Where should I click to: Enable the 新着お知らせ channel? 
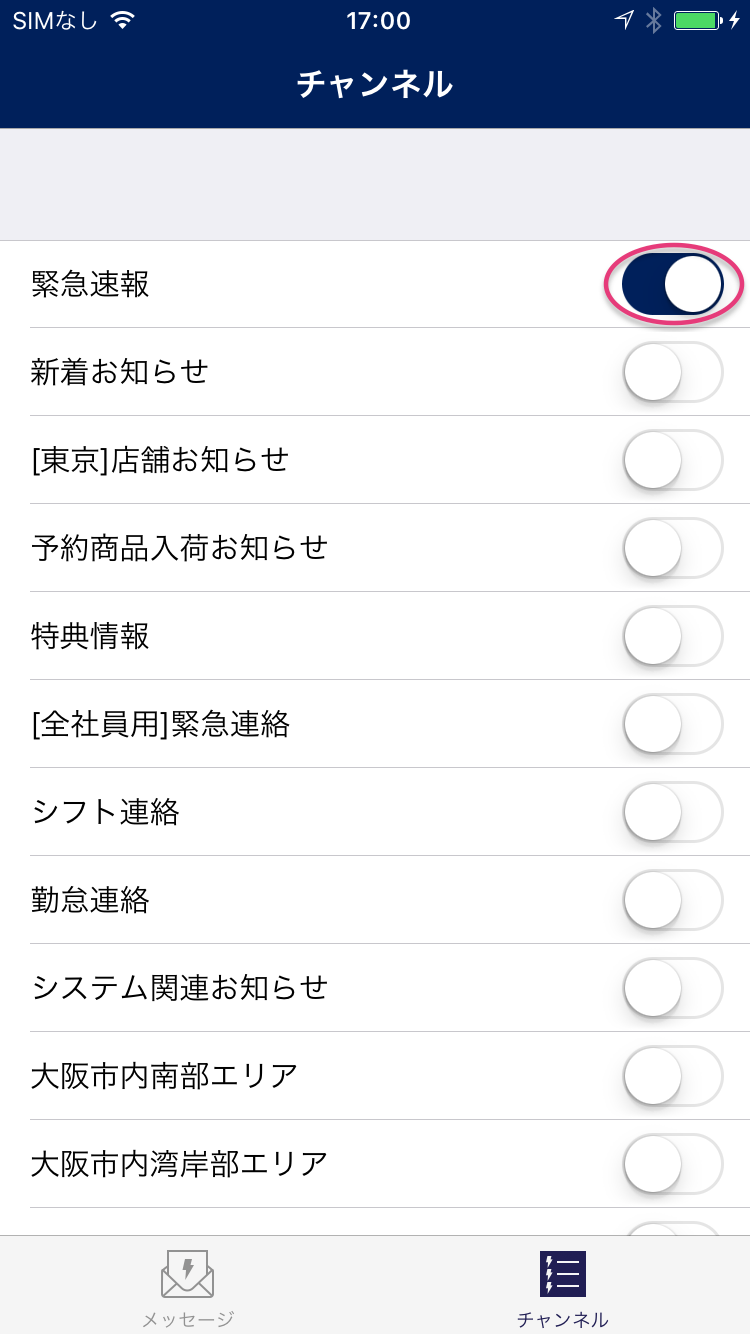(673, 372)
